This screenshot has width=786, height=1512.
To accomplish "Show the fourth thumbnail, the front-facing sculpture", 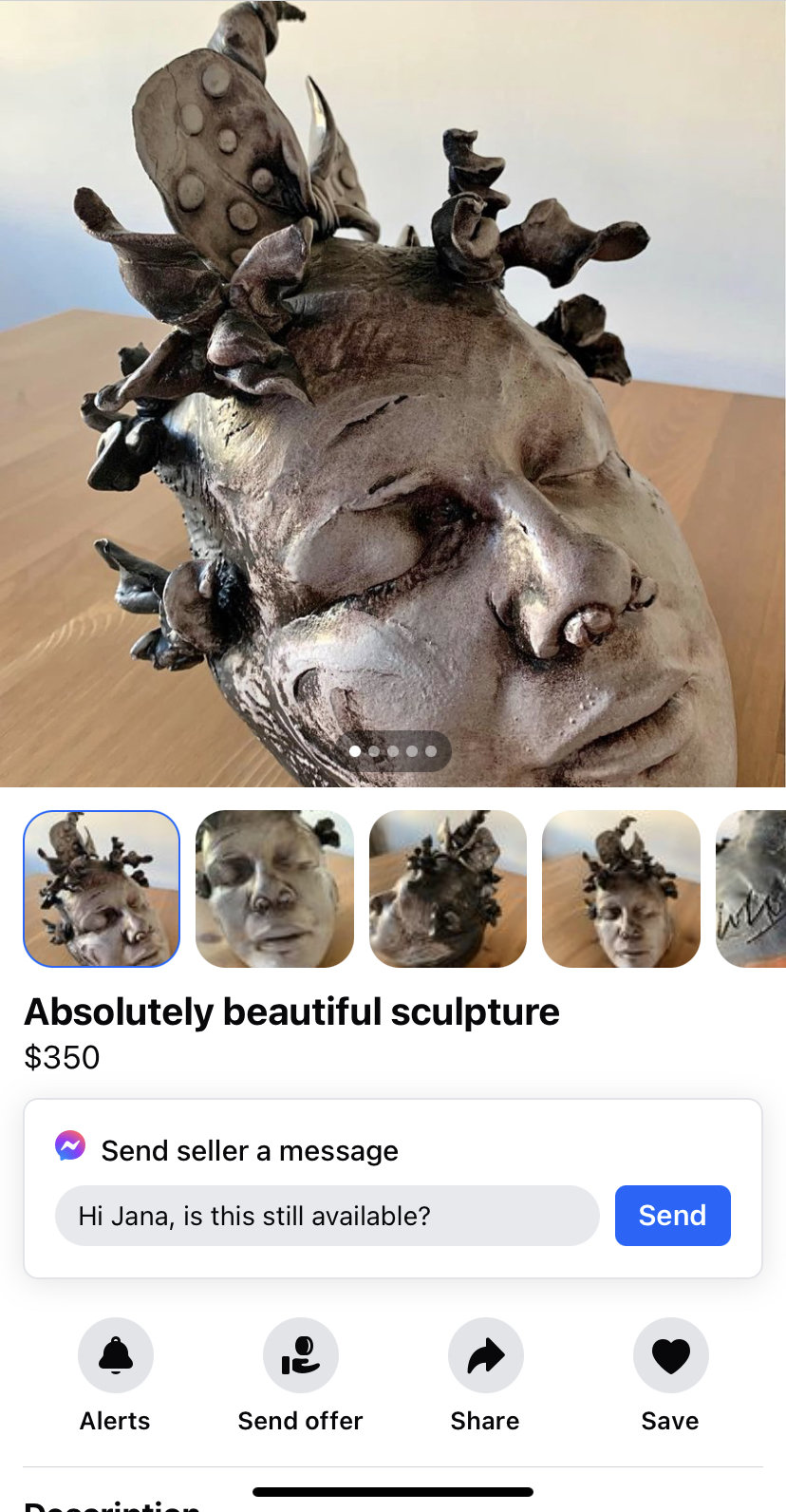I will click(x=621, y=889).
